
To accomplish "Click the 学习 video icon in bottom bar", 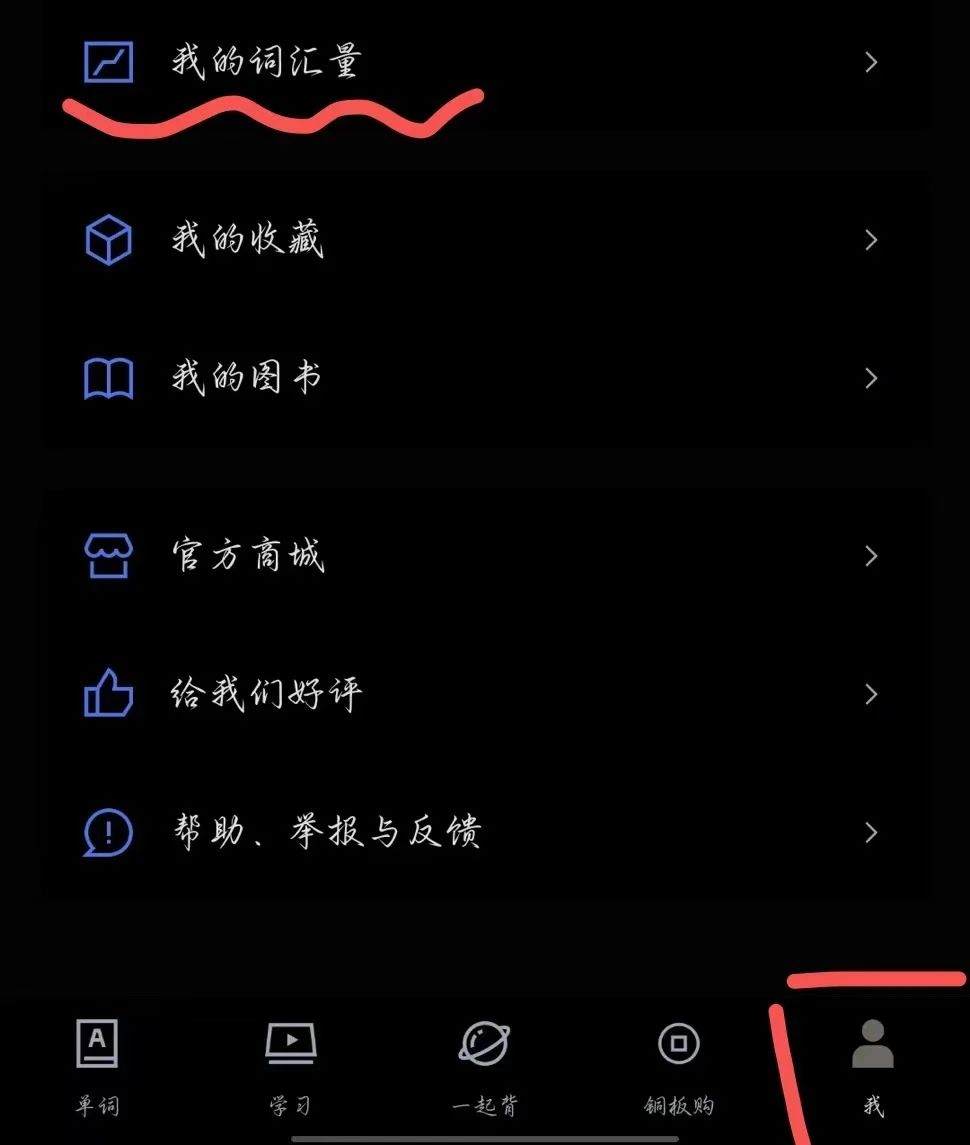I will (290, 1043).
